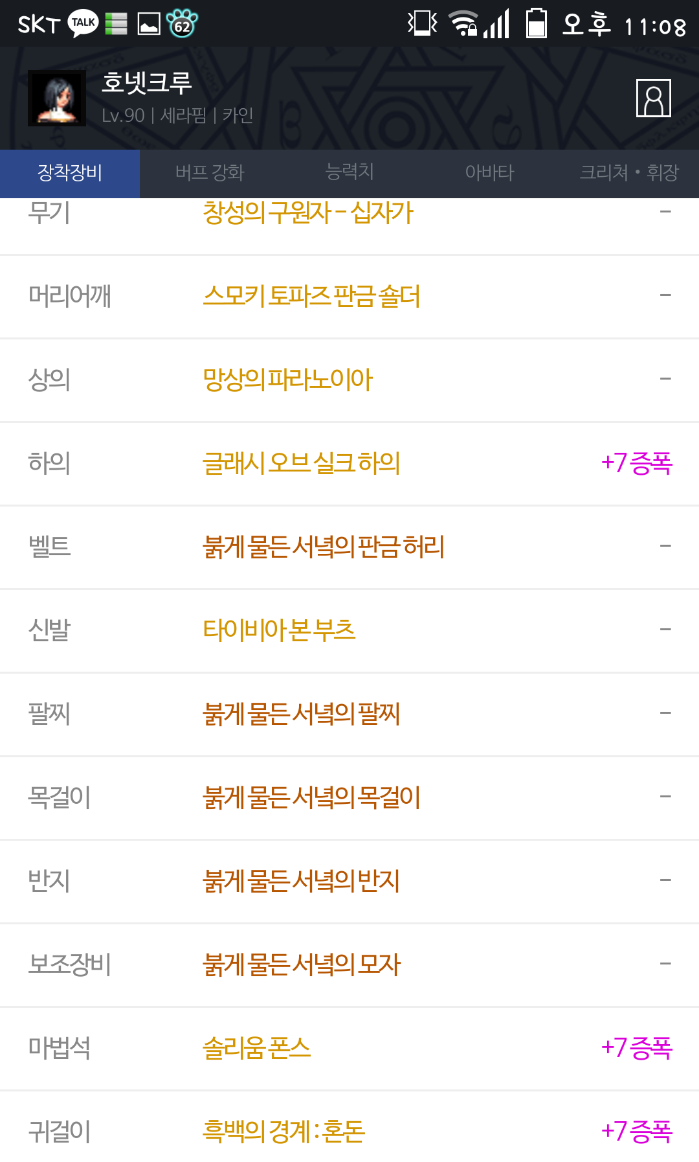Open the 솔리움 폰스 magic stone
This screenshot has height=1162, width=699.
click(x=257, y=1048)
